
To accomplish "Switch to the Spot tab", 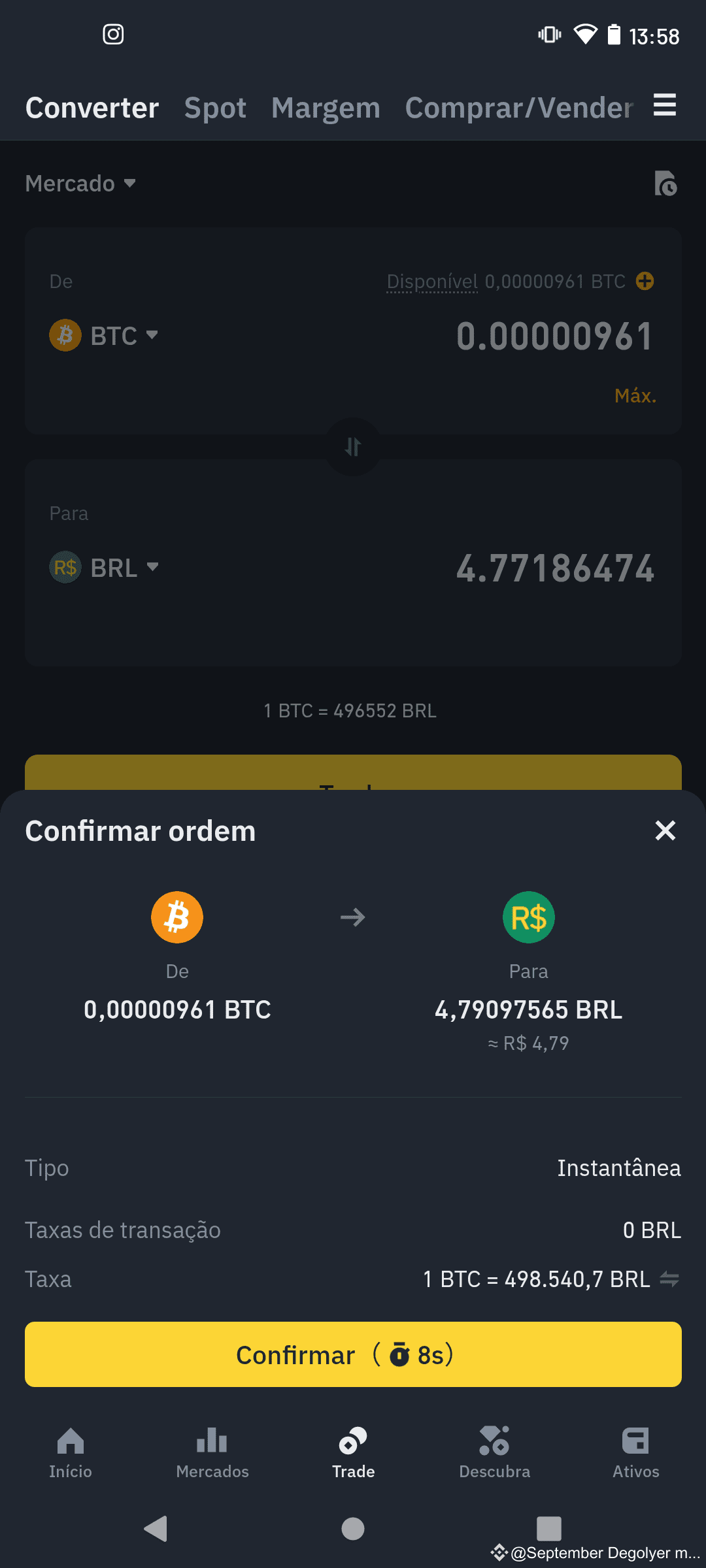I will (x=215, y=108).
